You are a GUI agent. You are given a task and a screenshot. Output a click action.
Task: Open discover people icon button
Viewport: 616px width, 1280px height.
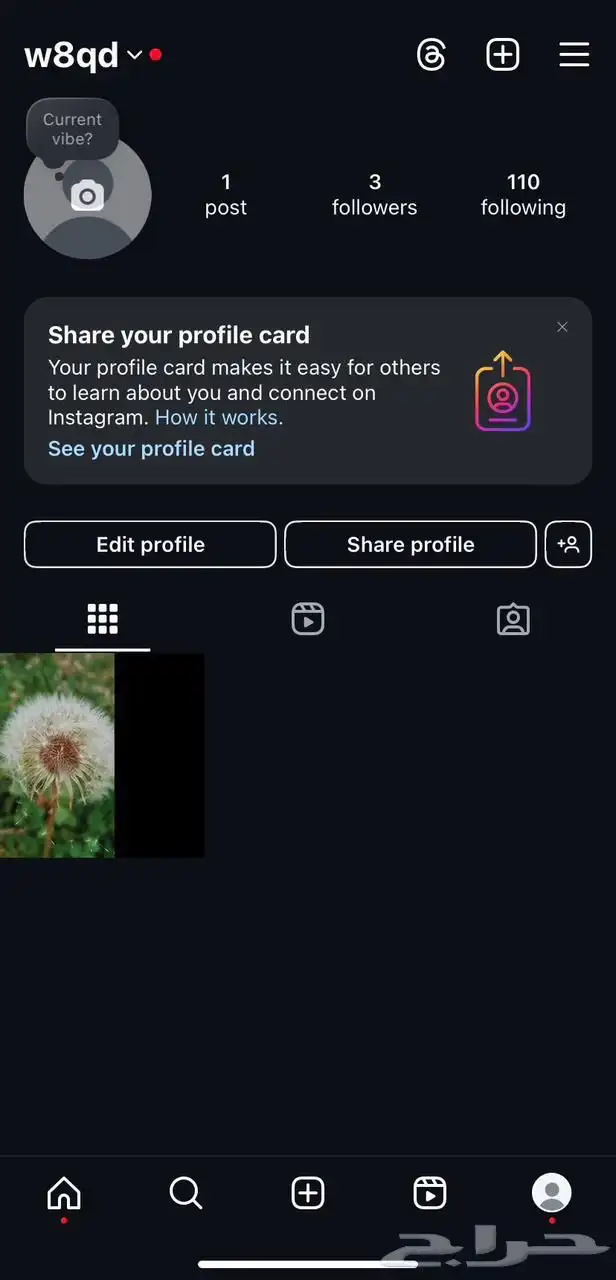click(568, 545)
